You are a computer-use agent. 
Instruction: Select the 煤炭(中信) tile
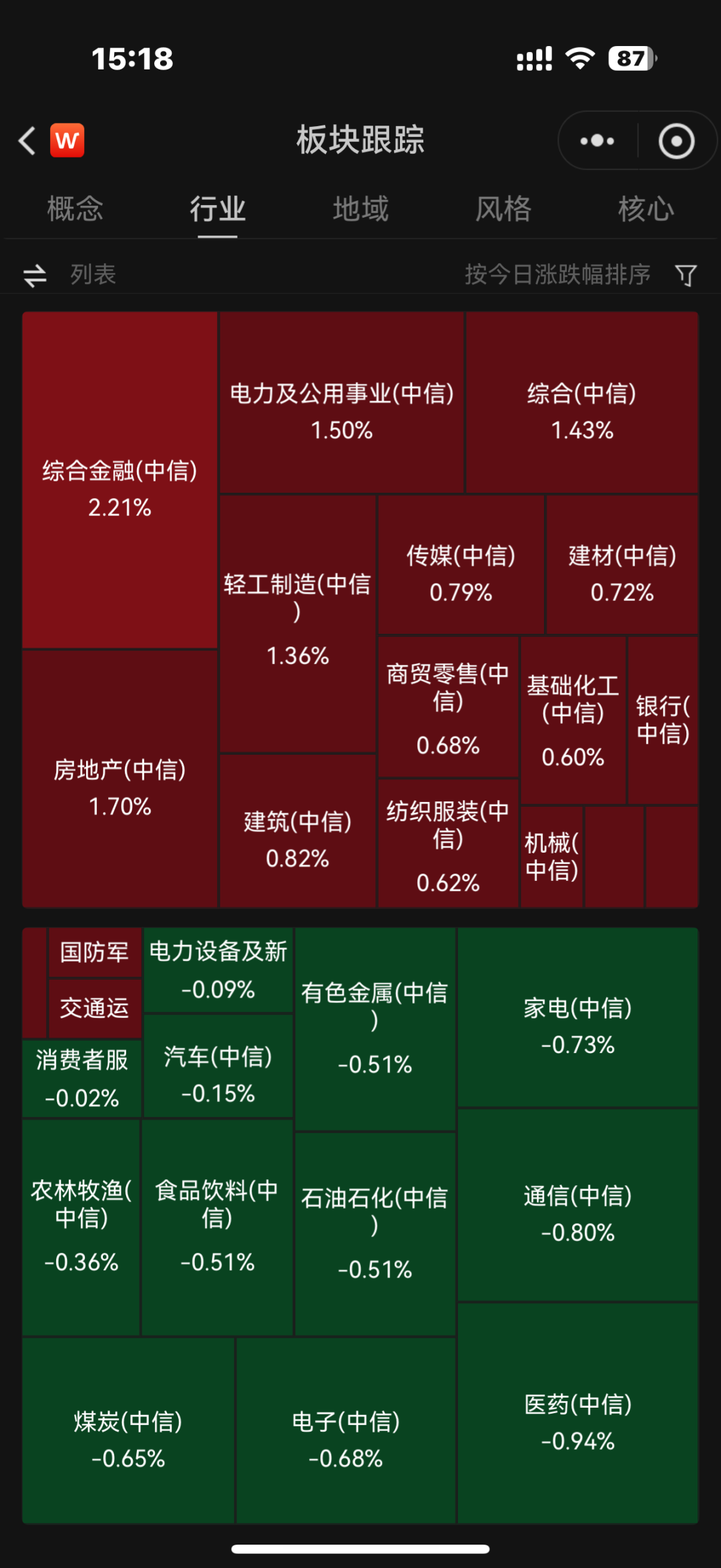(128, 1430)
